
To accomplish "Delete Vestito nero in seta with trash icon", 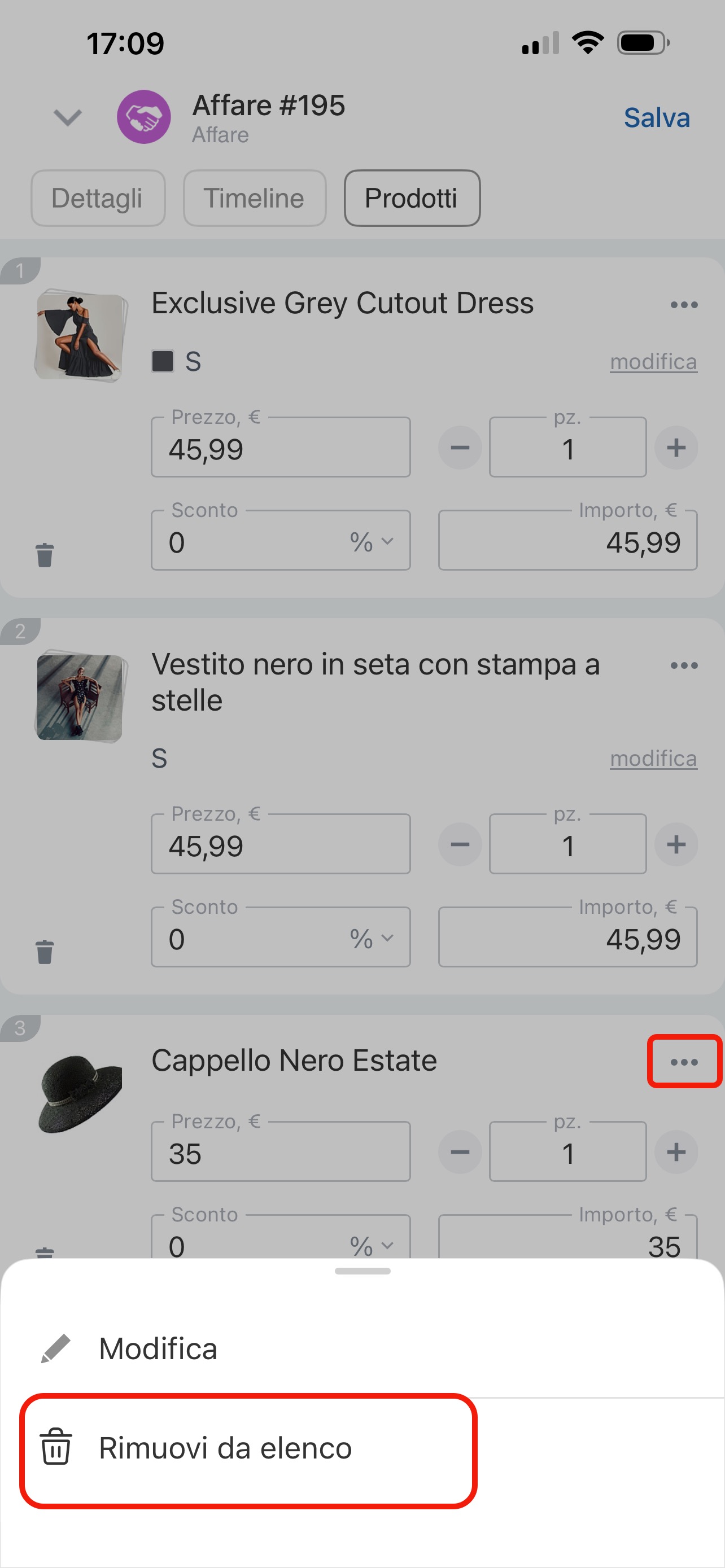I will click(x=45, y=952).
